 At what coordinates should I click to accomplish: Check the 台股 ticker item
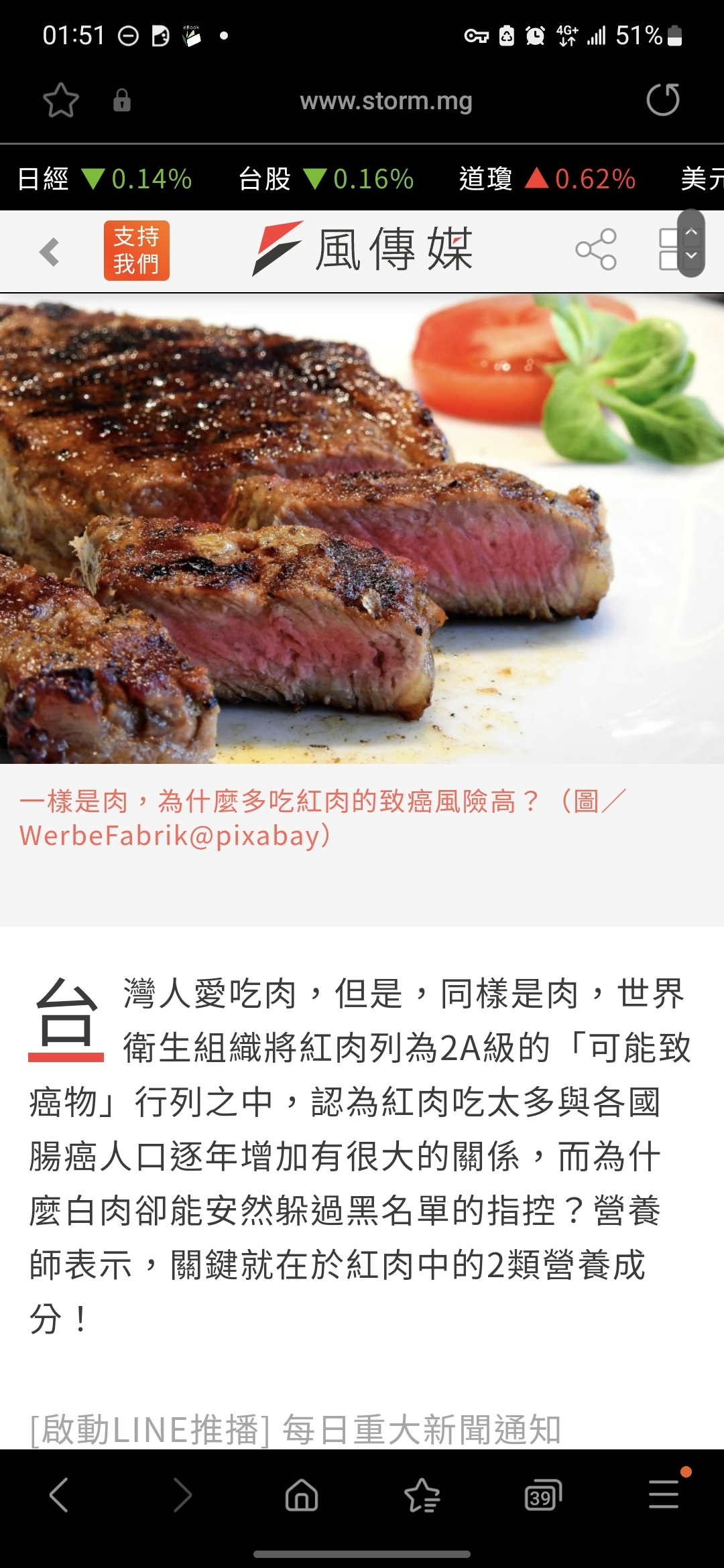pyautogui.click(x=326, y=179)
